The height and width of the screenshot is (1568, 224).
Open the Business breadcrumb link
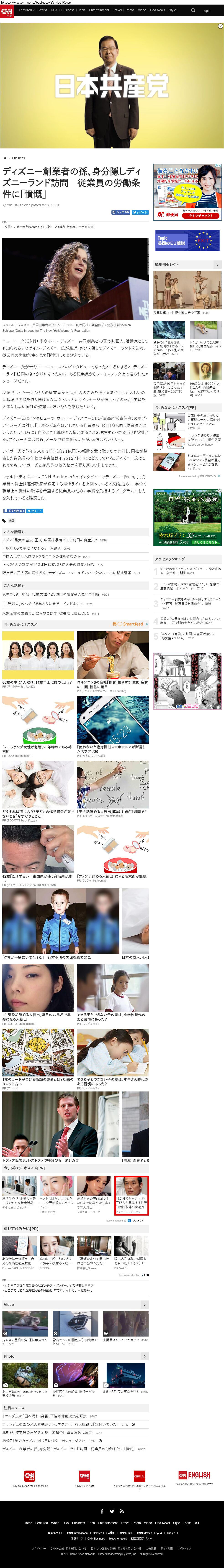(x=18, y=158)
